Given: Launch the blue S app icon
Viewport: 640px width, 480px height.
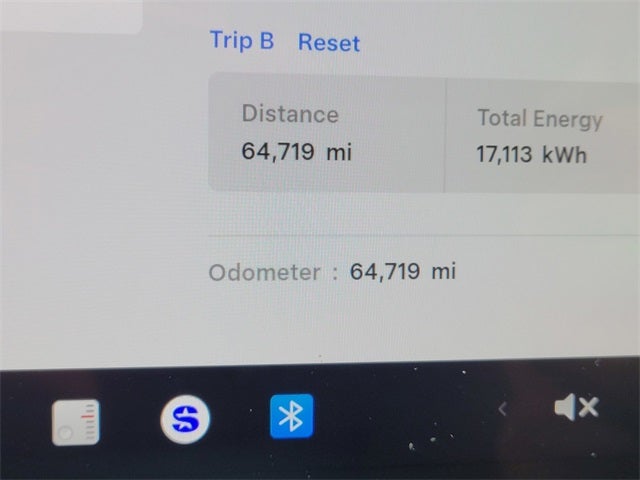Looking at the screenshot, I should click(x=185, y=417).
